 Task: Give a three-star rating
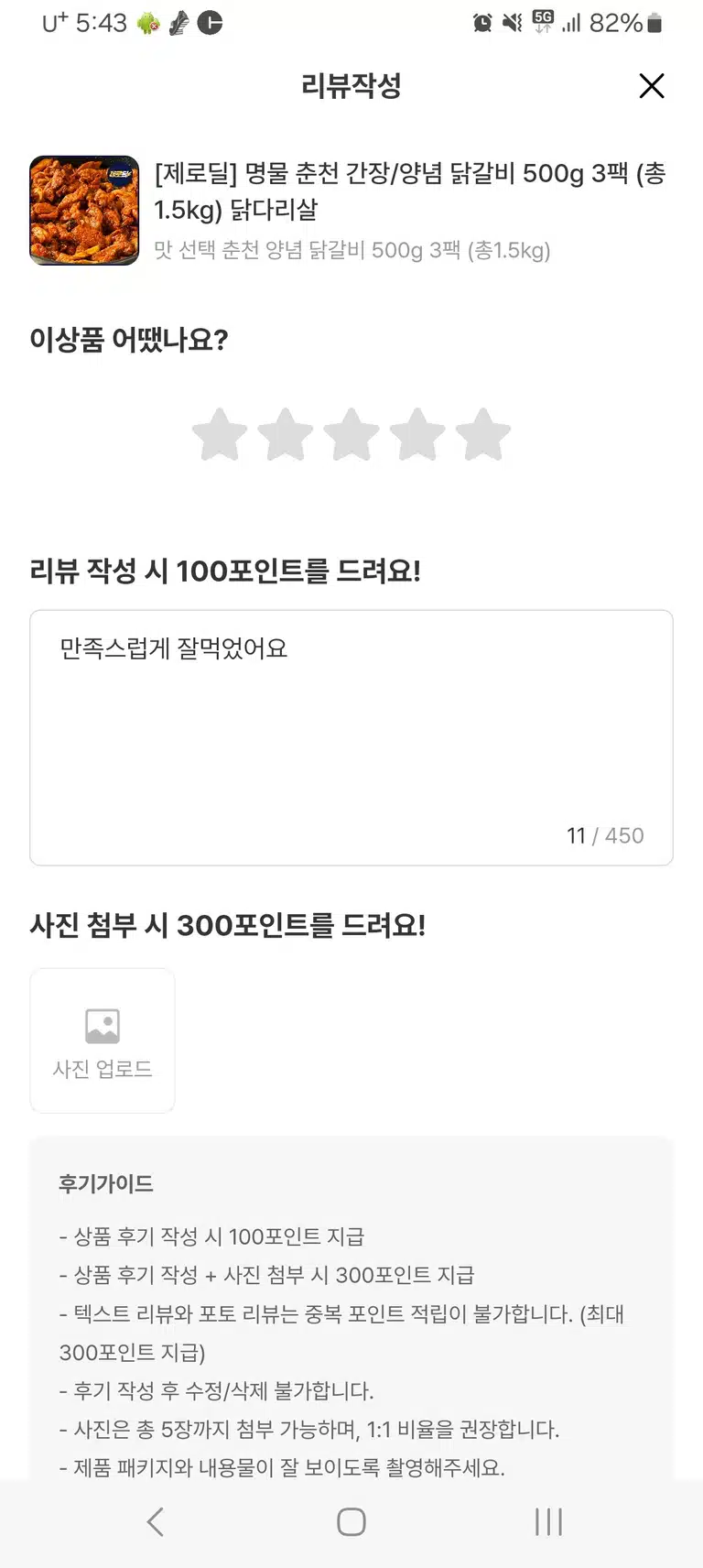(351, 434)
